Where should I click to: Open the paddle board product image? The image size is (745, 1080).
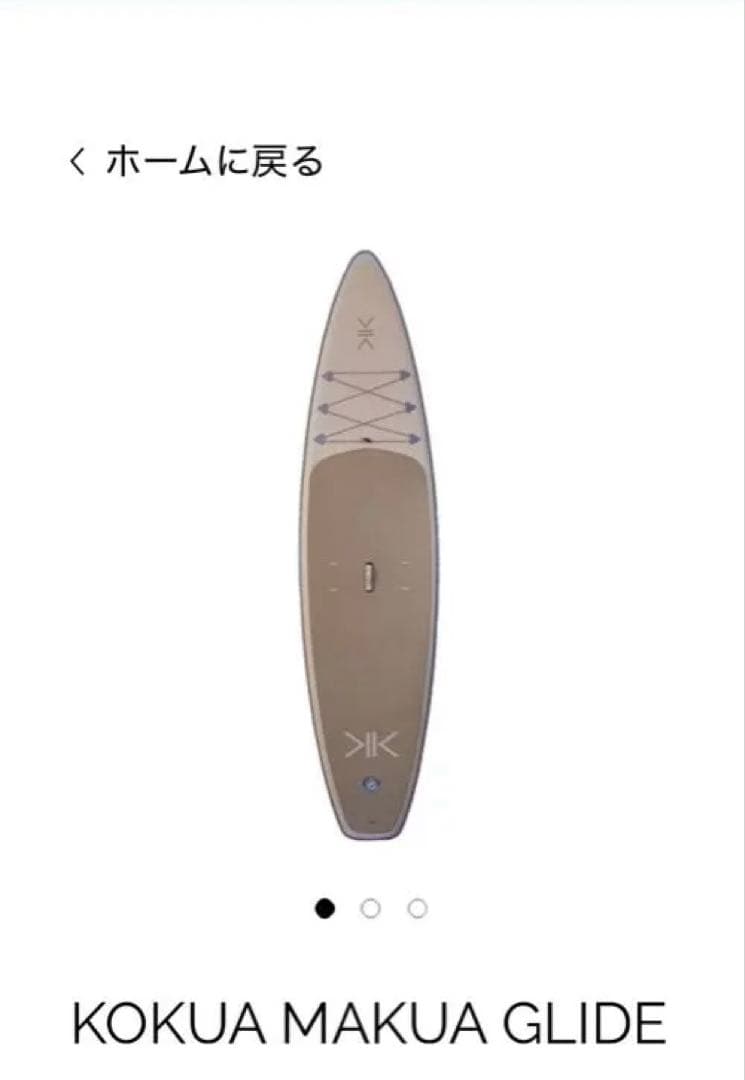[368, 545]
